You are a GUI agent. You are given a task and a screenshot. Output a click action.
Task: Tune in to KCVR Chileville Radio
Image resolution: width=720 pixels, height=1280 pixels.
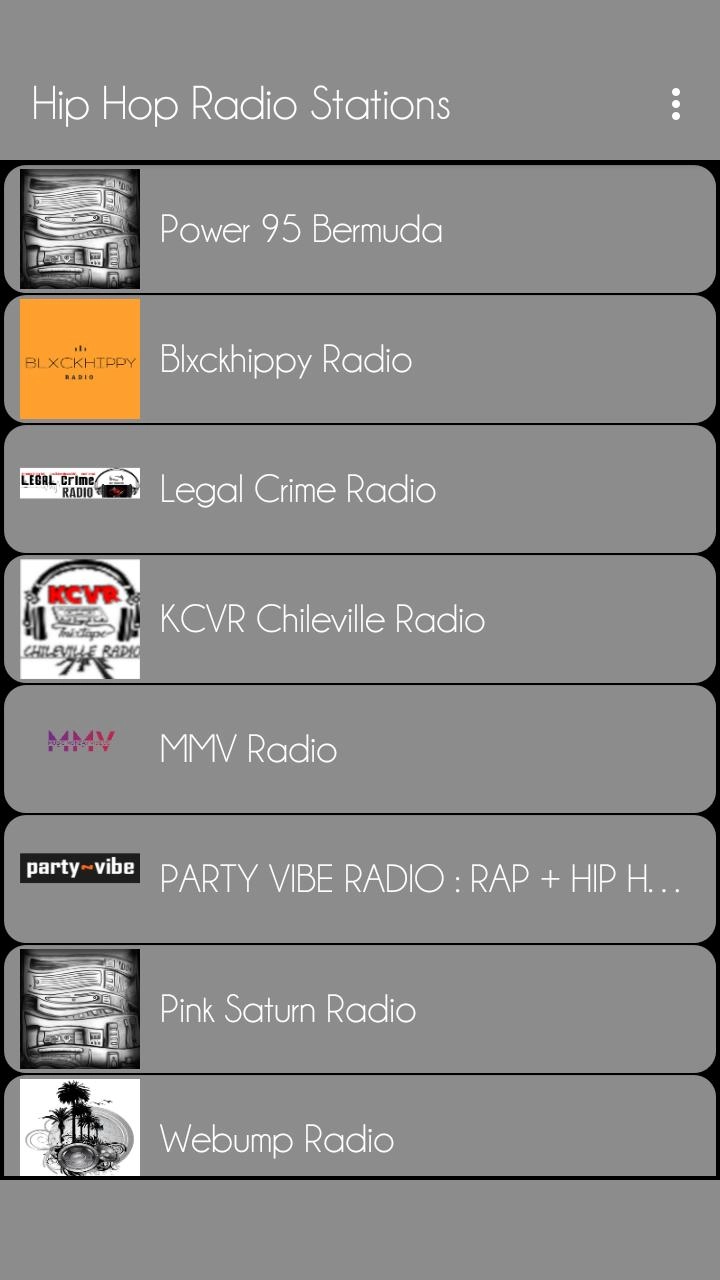click(x=360, y=619)
